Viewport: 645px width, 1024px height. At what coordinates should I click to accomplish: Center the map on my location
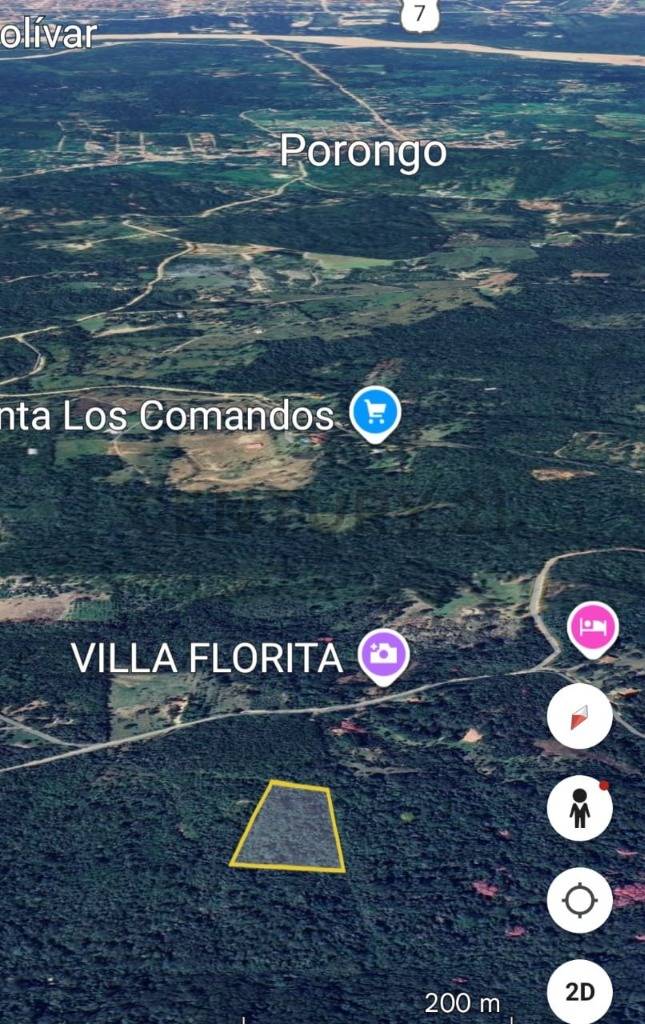click(580, 900)
